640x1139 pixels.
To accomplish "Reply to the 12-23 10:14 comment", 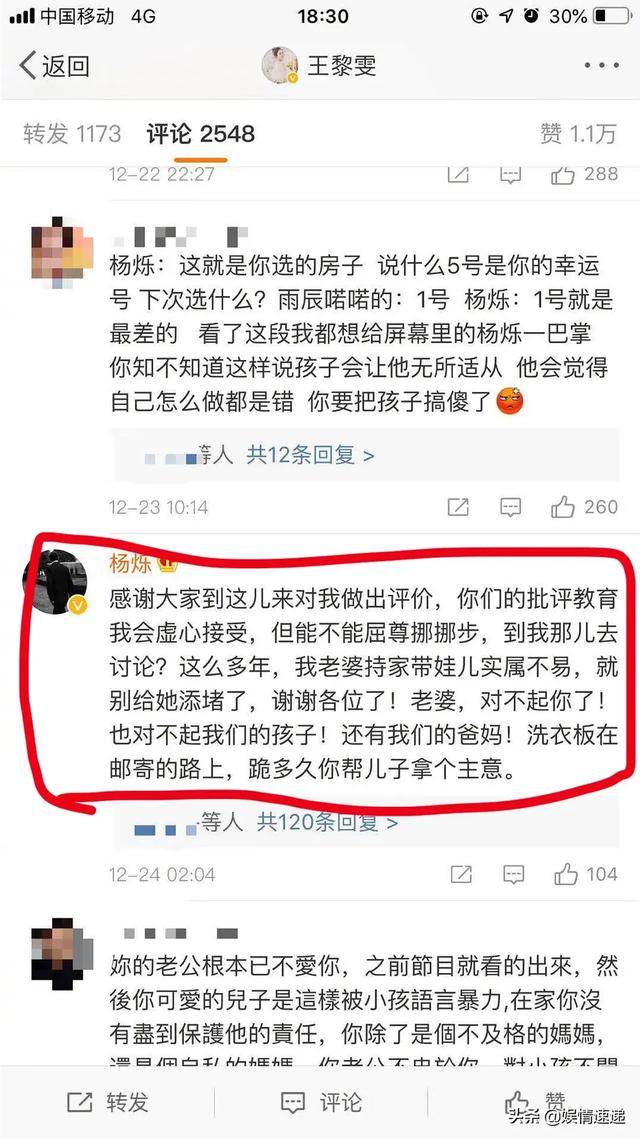I will tap(513, 507).
